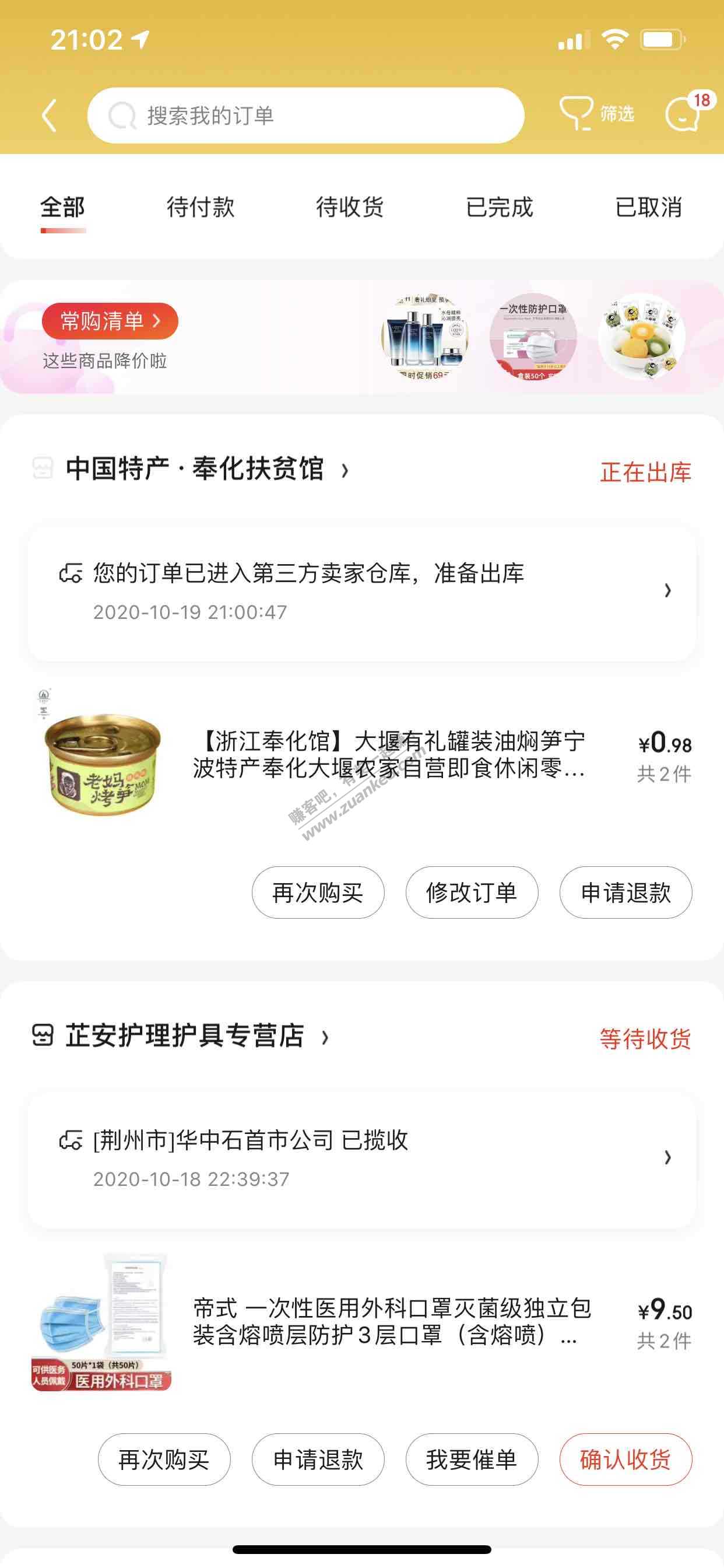Viewport: 724px width, 1568px height.
Task: Open the 筛选 order filter
Action: coord(598,114)
